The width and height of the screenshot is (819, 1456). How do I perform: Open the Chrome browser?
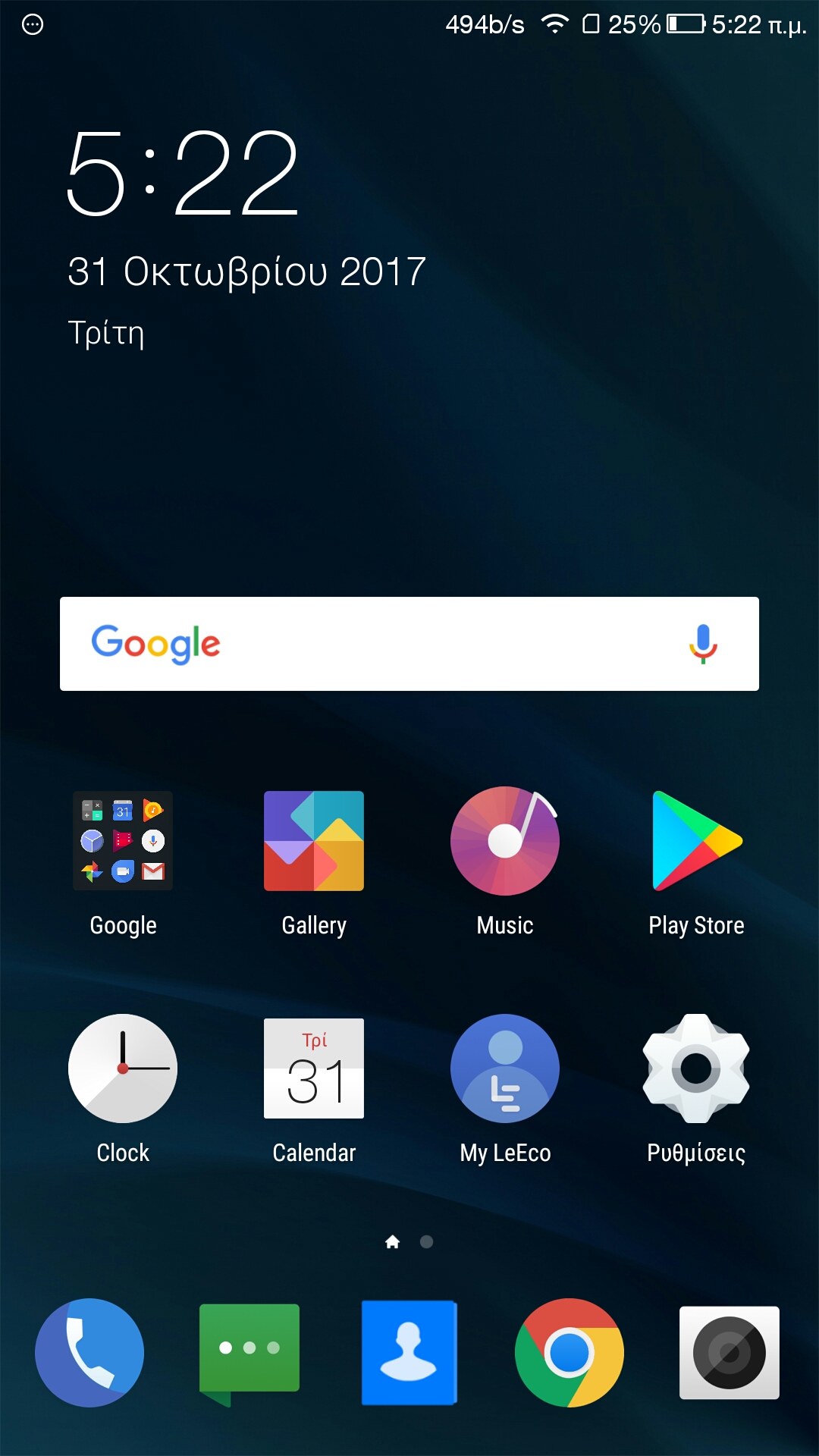click(x=570, y=1353)
